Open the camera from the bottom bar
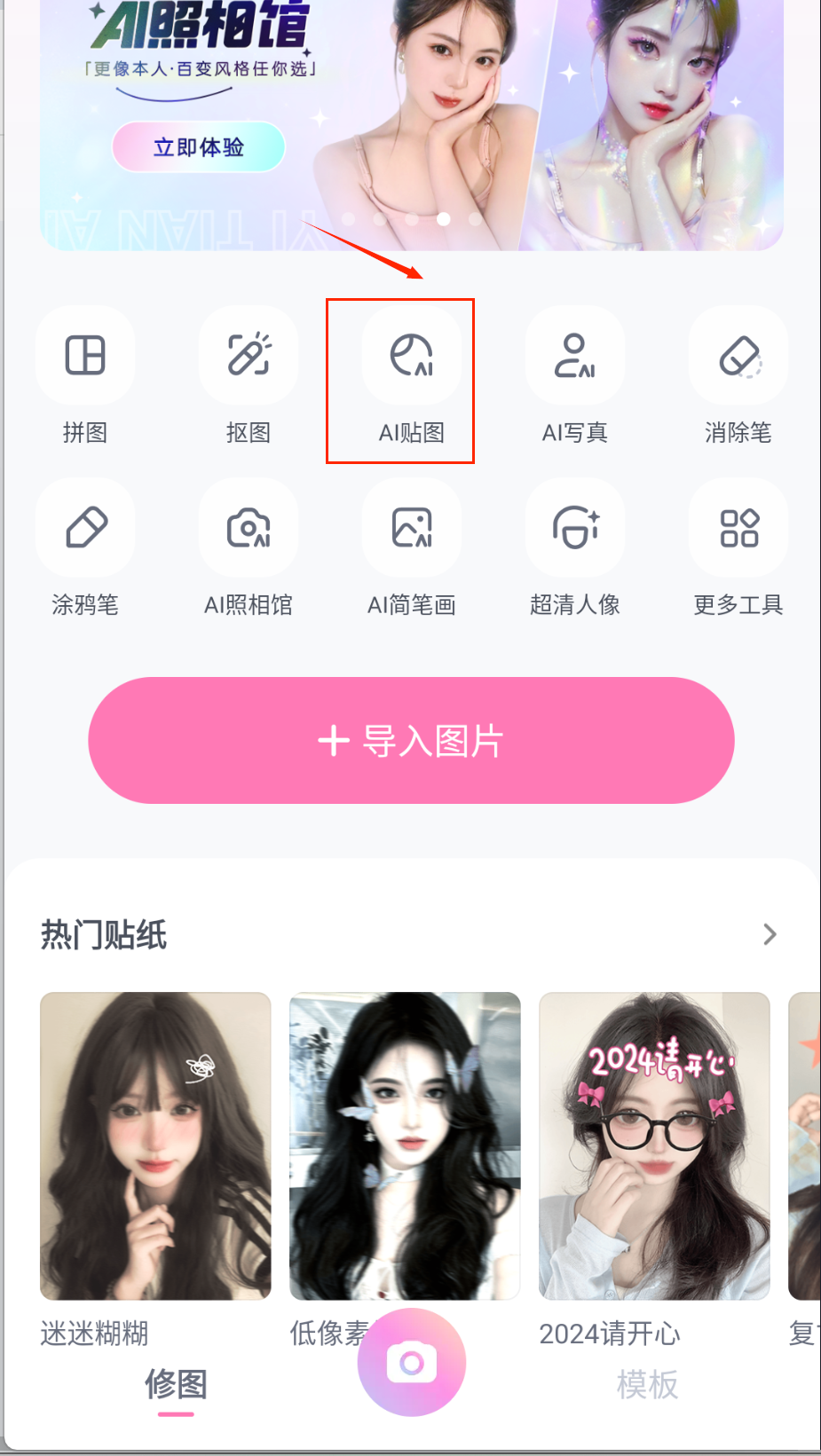 tap(412, 1363)
